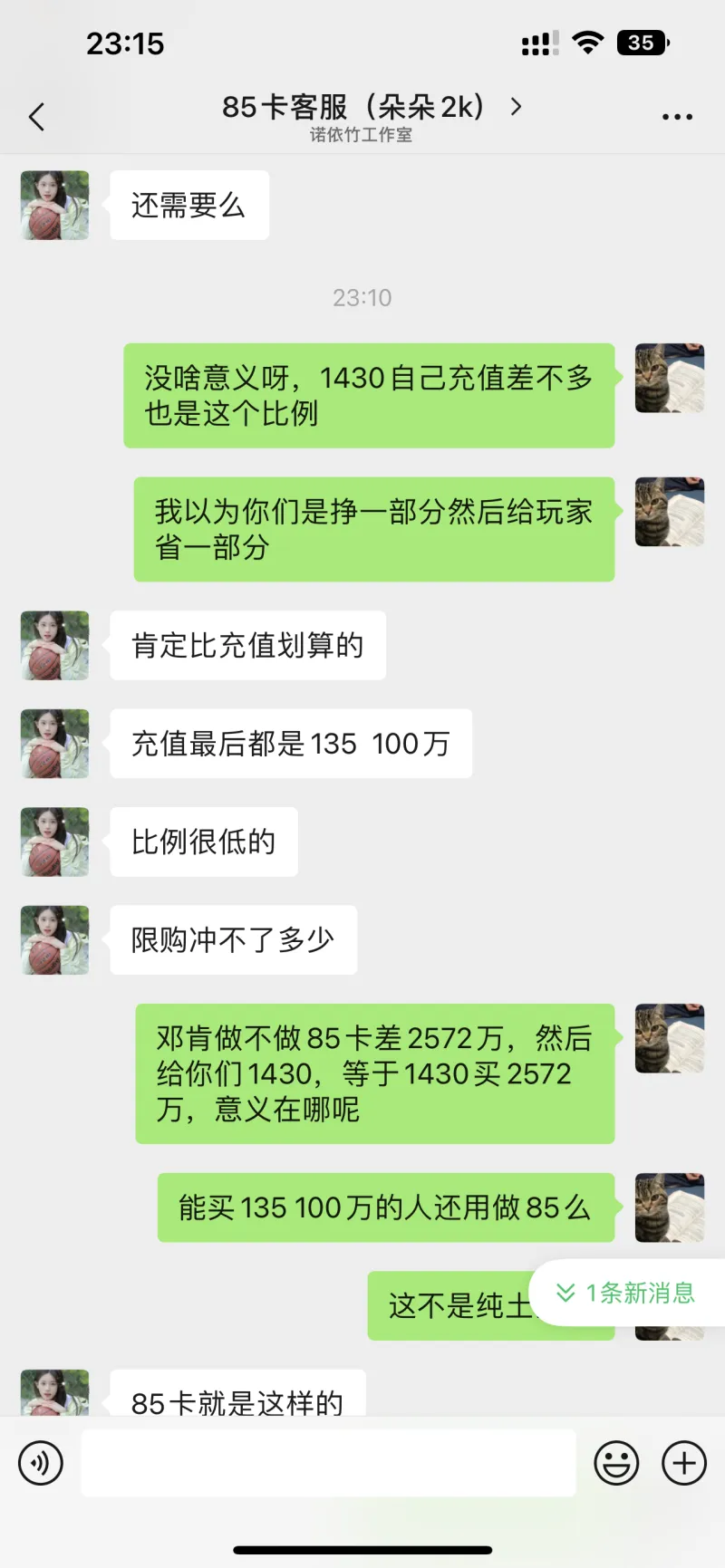Open the emoji sticker panel

(x=616, y=1462)
